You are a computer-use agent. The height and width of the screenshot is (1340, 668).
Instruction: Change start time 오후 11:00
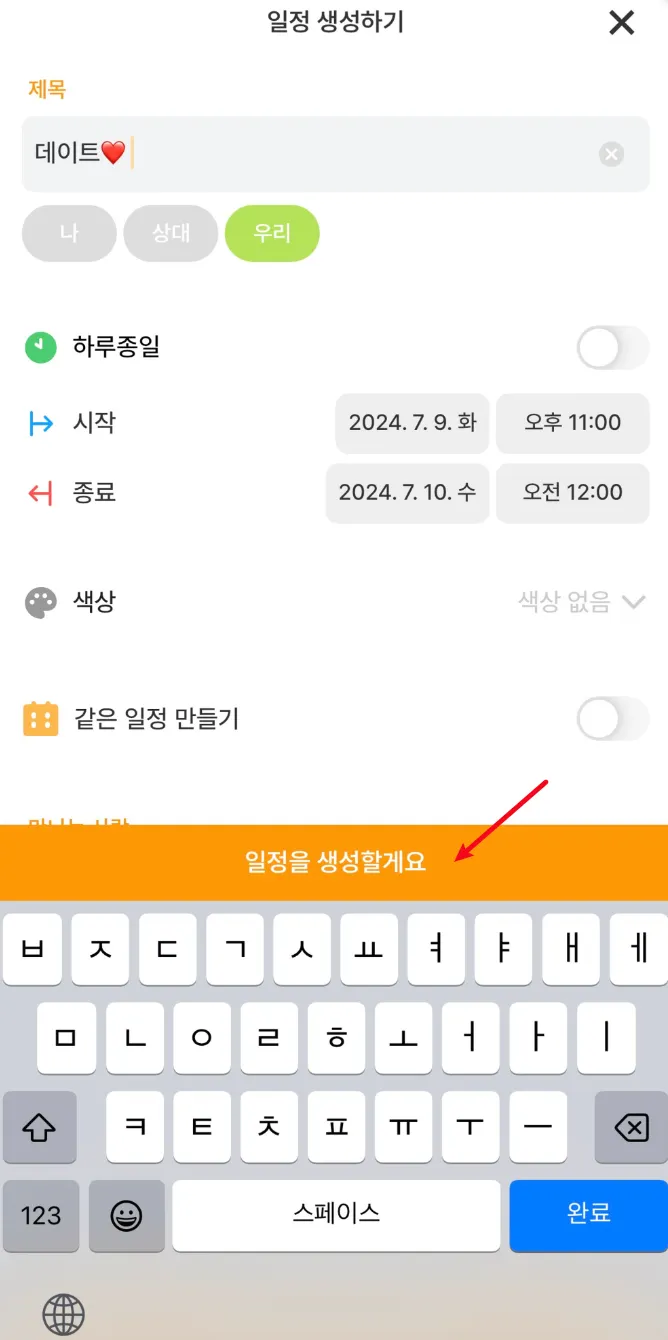(573, 423)
